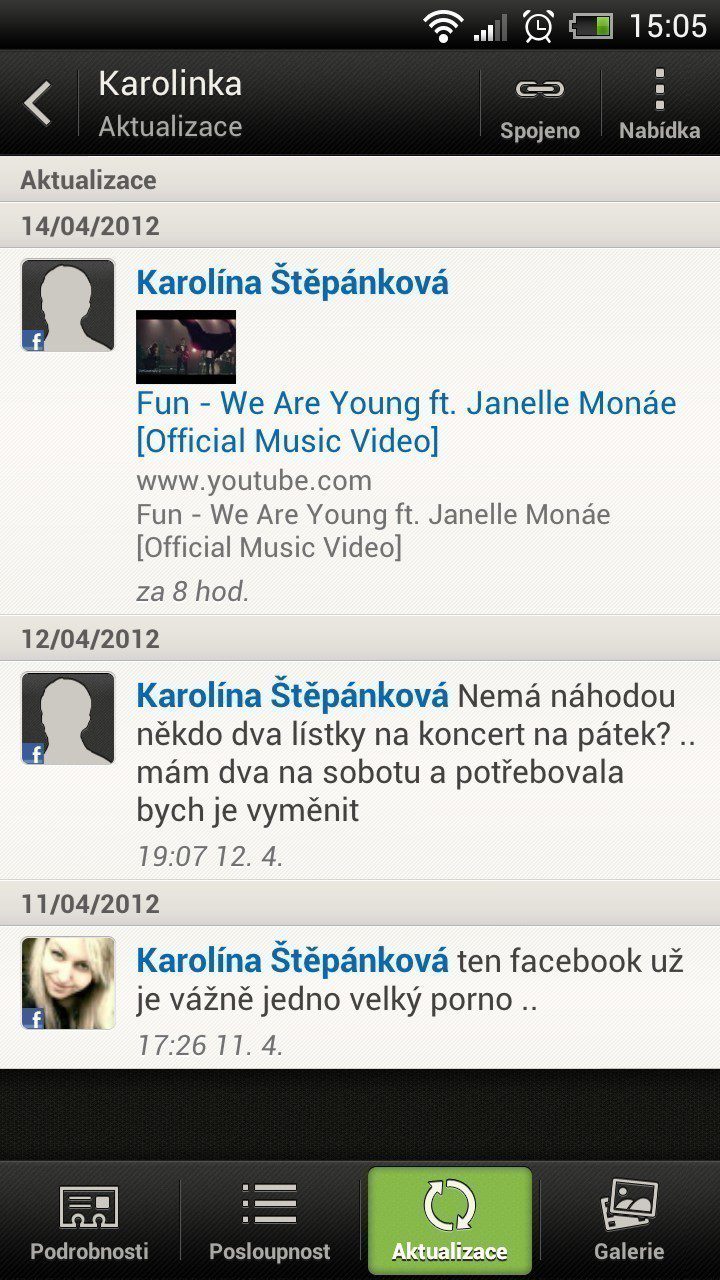720x1280 pixels.
Task: Switch to the Posloupnost tab
Action: click(270, 1220)
